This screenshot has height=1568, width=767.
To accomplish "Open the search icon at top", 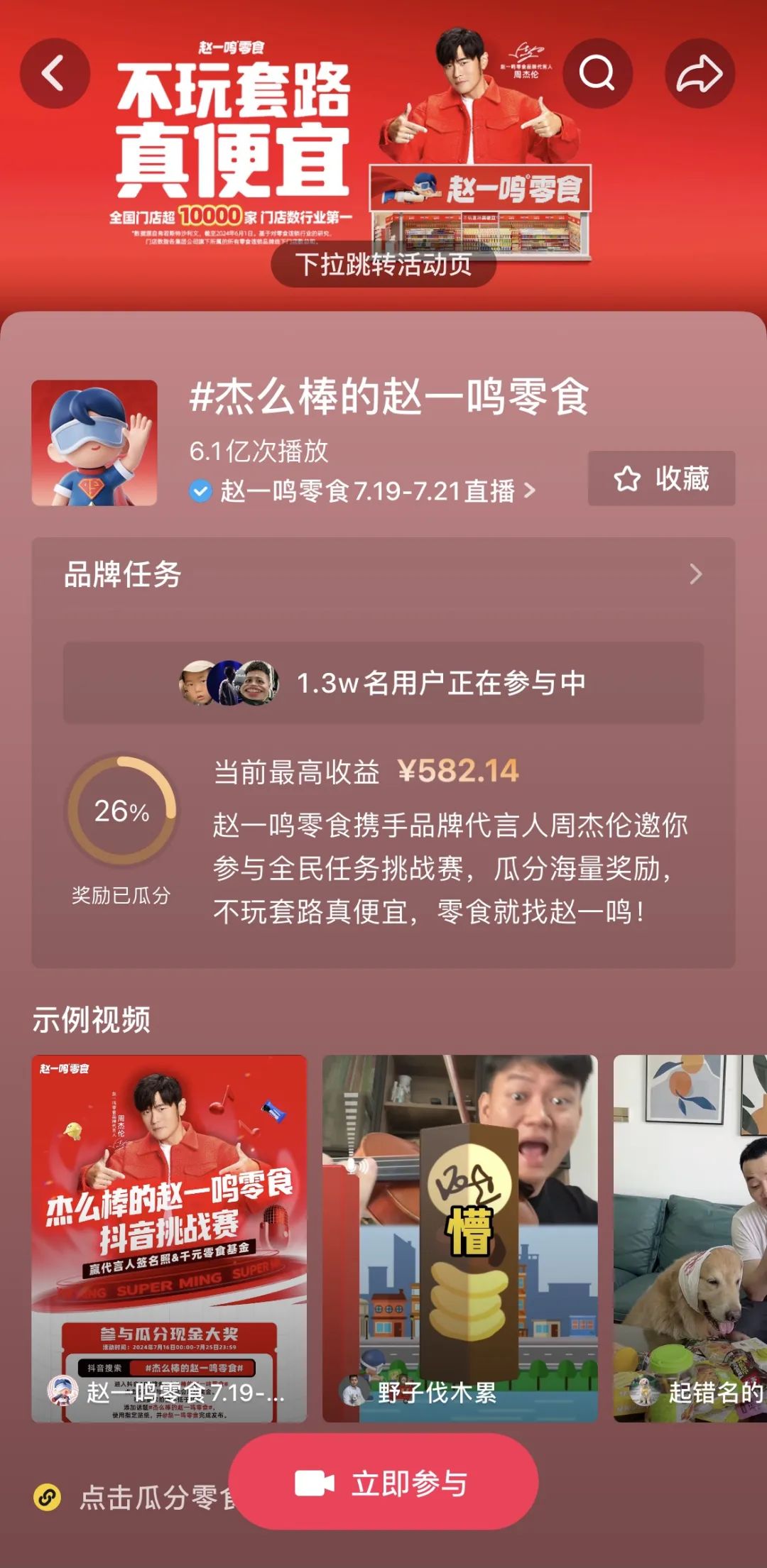I will (597, 74).
